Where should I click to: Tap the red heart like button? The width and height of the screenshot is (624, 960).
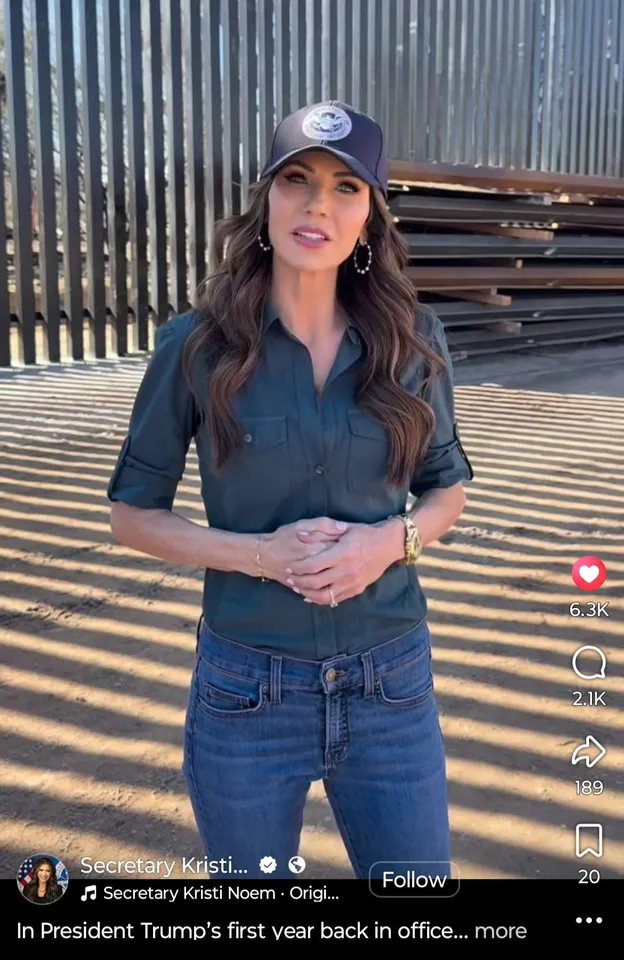(x=589, y=573)
